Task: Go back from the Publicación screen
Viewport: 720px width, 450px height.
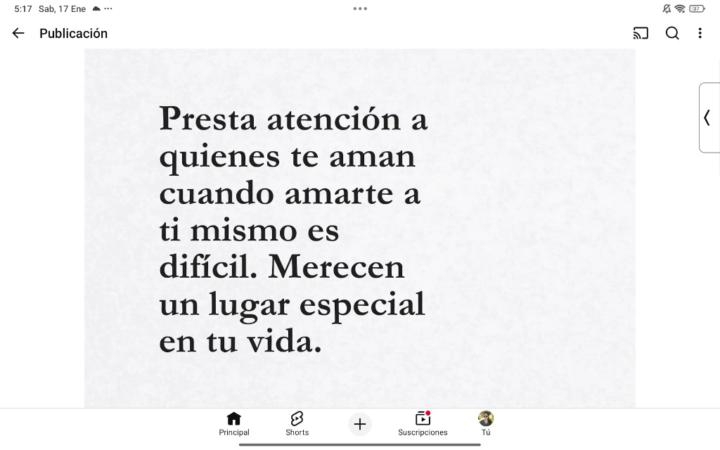Action: coord(18,33)
